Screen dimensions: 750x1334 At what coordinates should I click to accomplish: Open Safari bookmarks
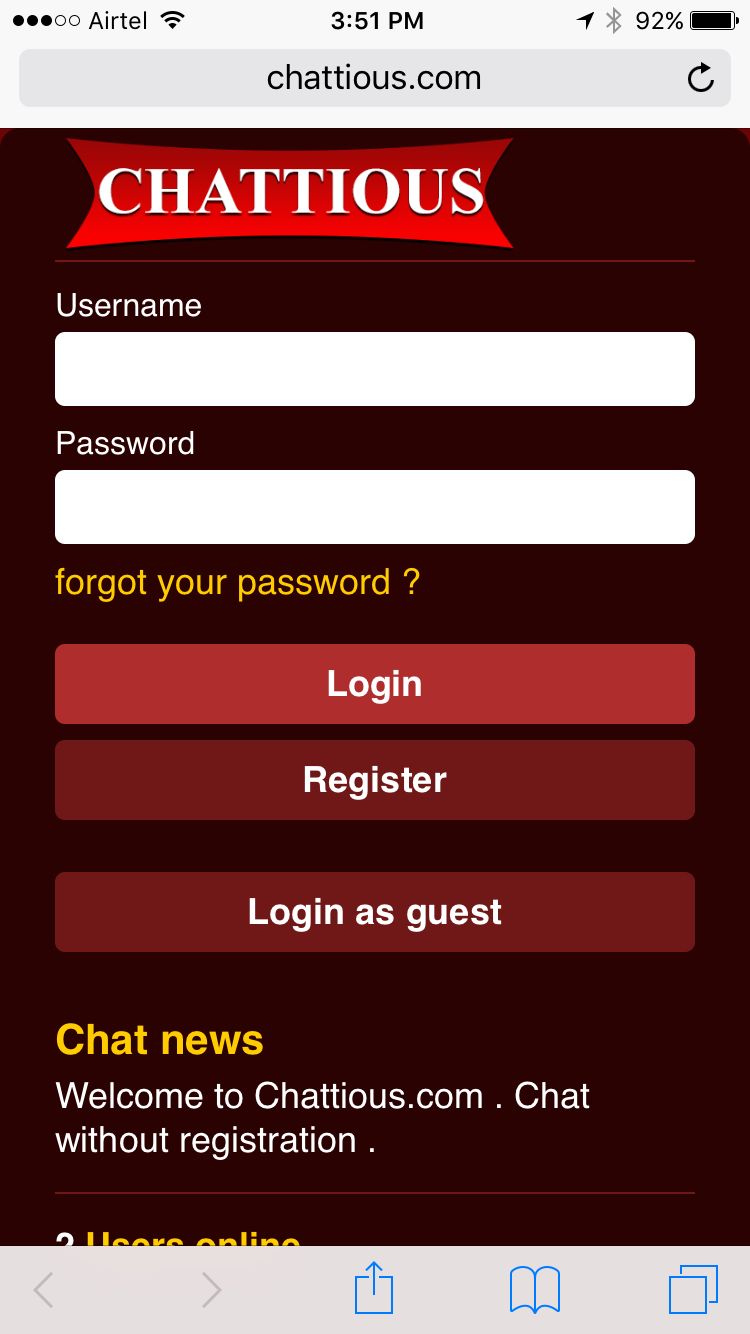tap(535, 1290)
